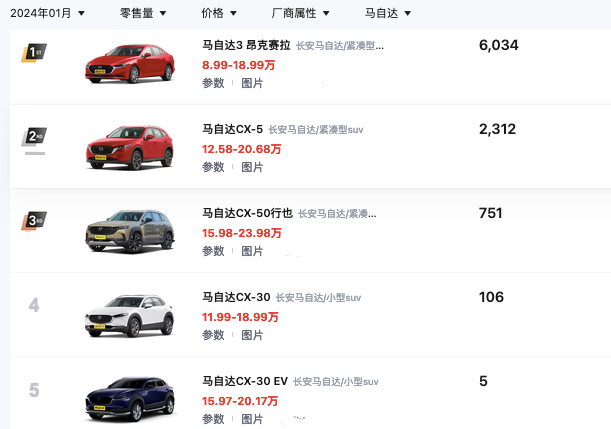This screenshot has width=611, height=429.
Task: Open the 马自达 brand dropdown
Action: [387, 13]
